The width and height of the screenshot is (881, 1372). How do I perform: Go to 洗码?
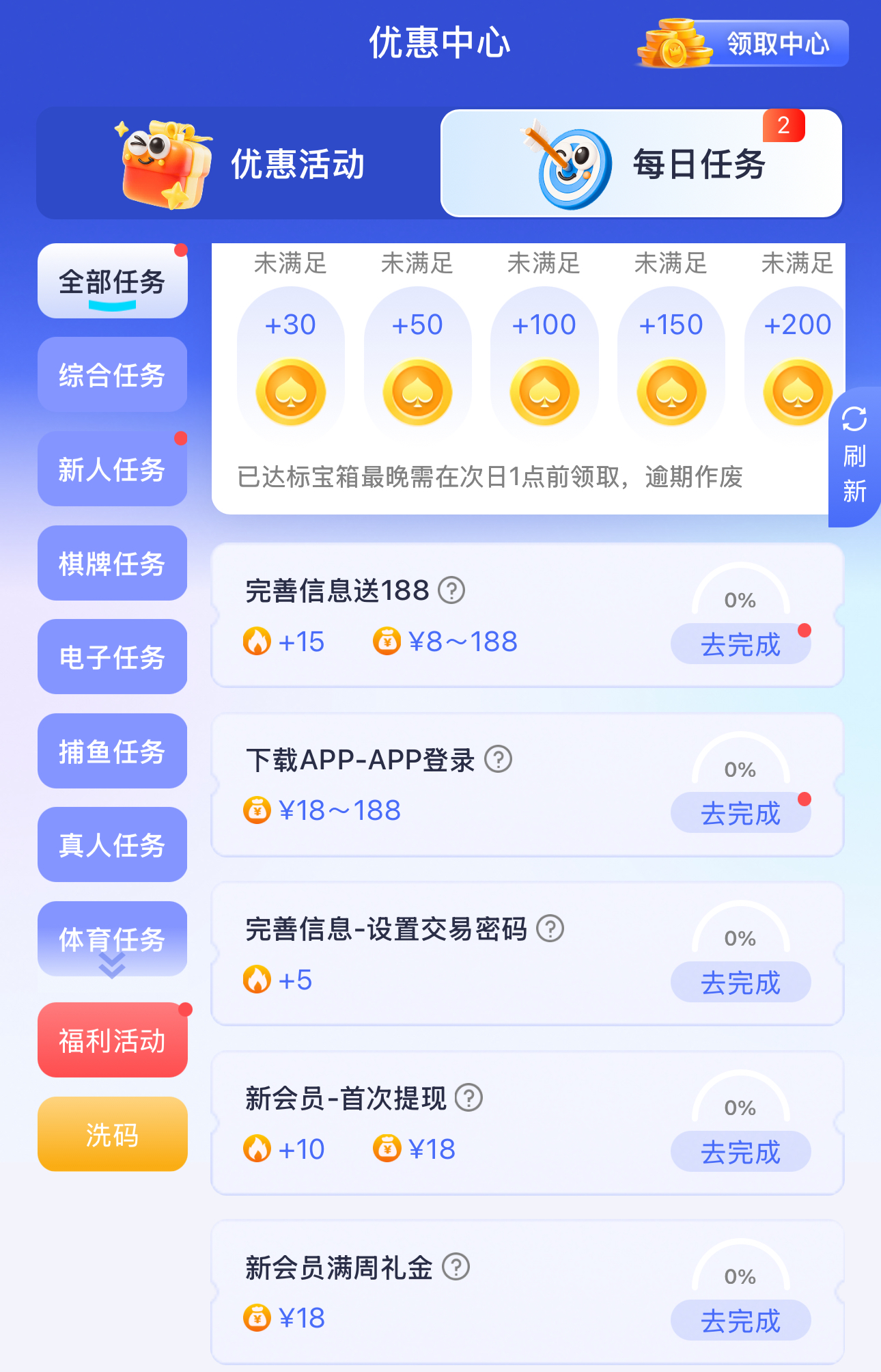[x=112, y=1134]
